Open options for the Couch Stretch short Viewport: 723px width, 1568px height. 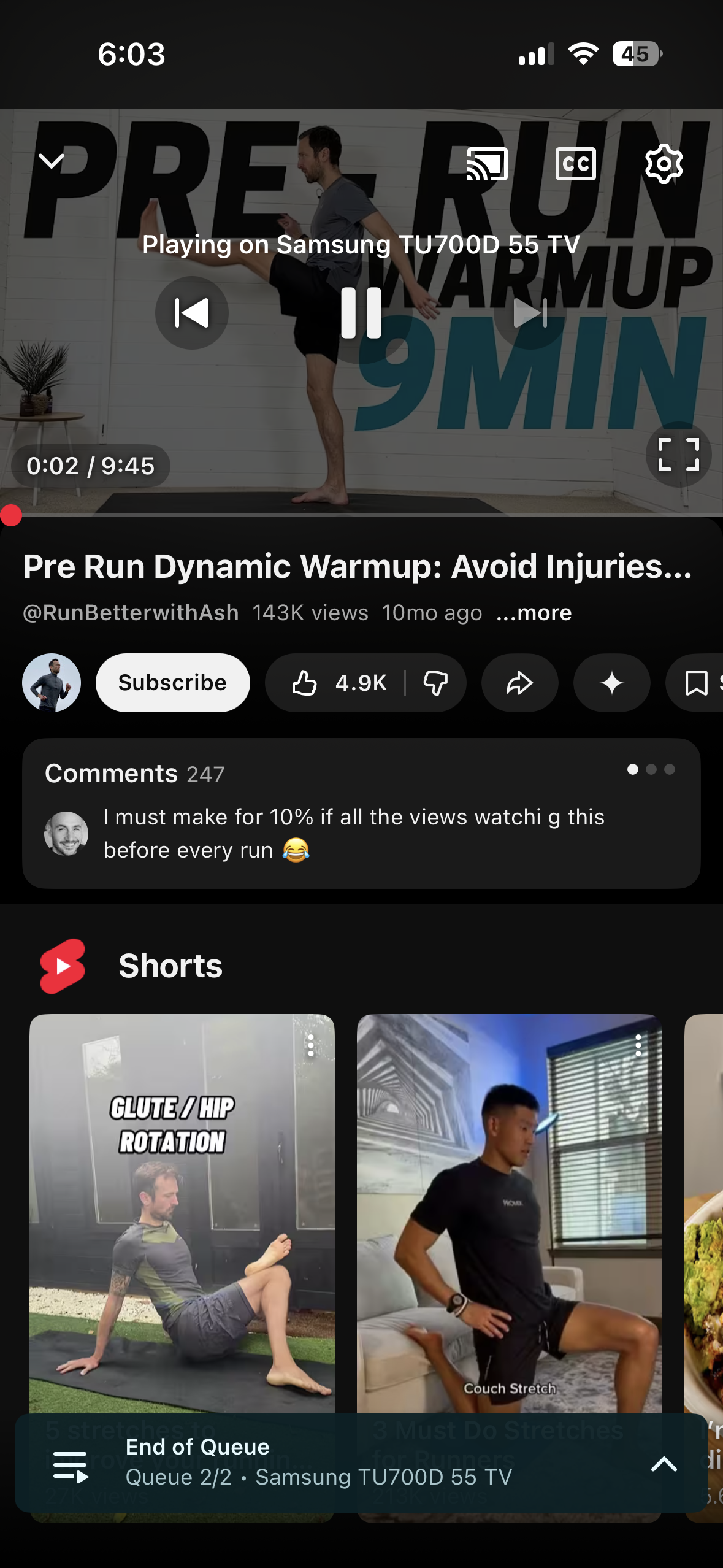click(x=638, y=1045)
